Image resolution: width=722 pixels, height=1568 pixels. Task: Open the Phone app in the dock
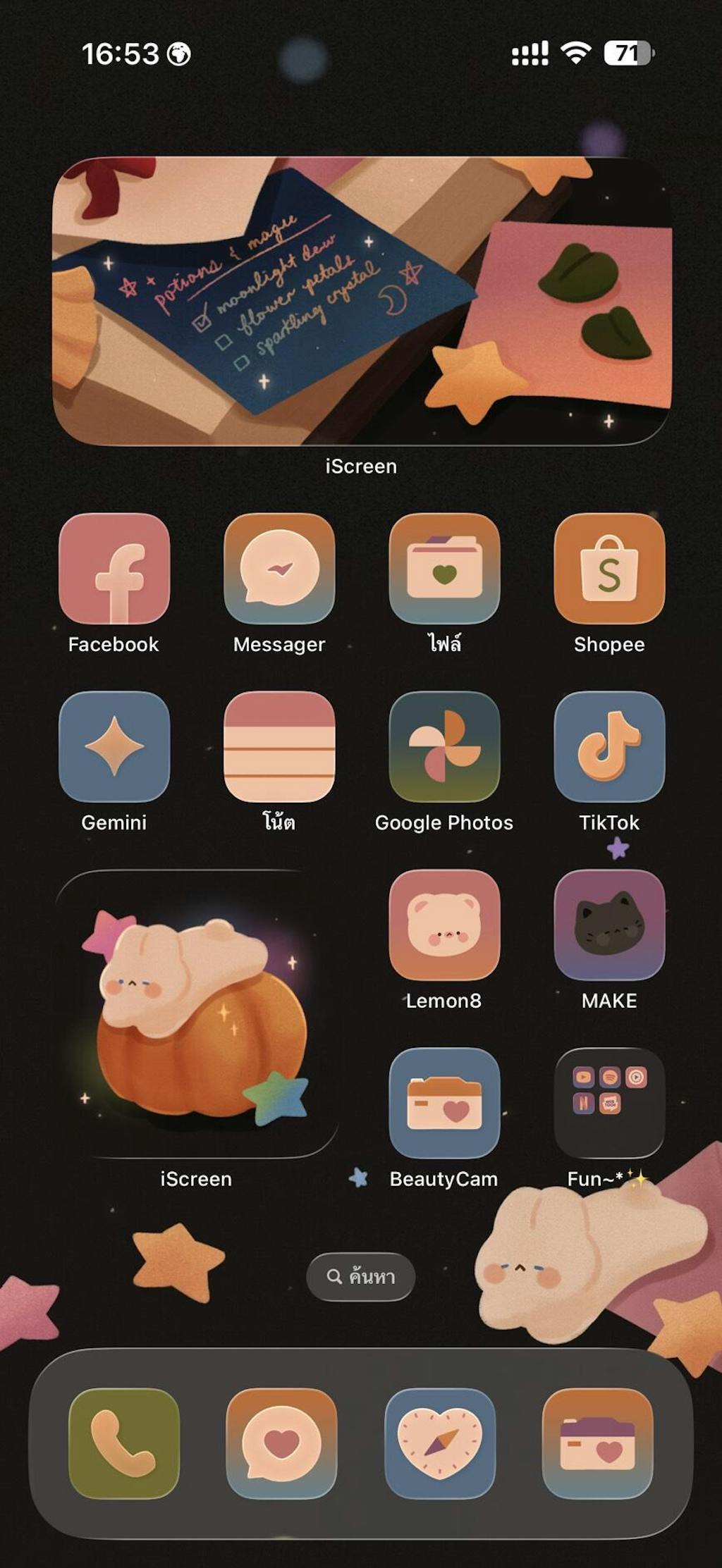click(x=124, y=1443)
